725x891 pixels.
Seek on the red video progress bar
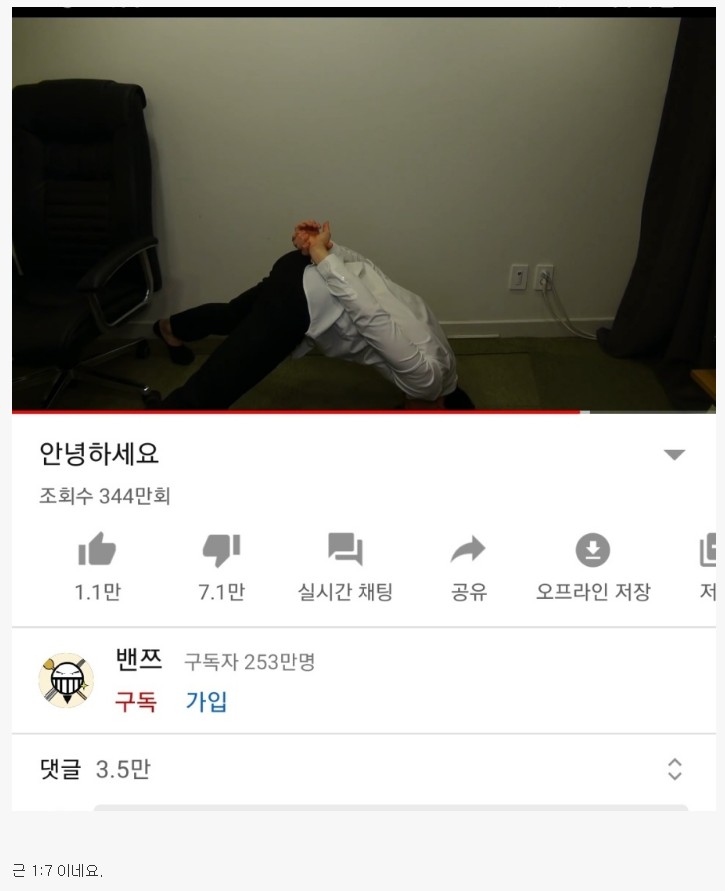coord(300,412)
